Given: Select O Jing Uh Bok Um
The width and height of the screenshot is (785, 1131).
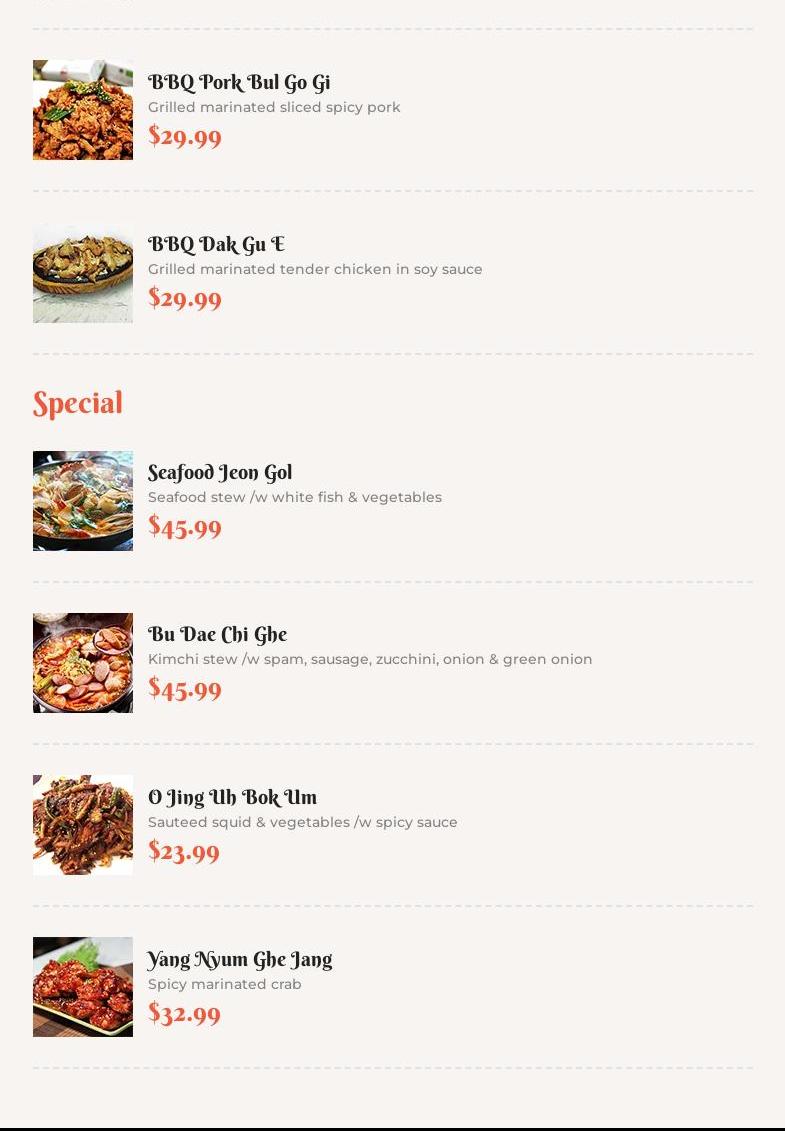Looking at the screenshot, I should [232, 798].
